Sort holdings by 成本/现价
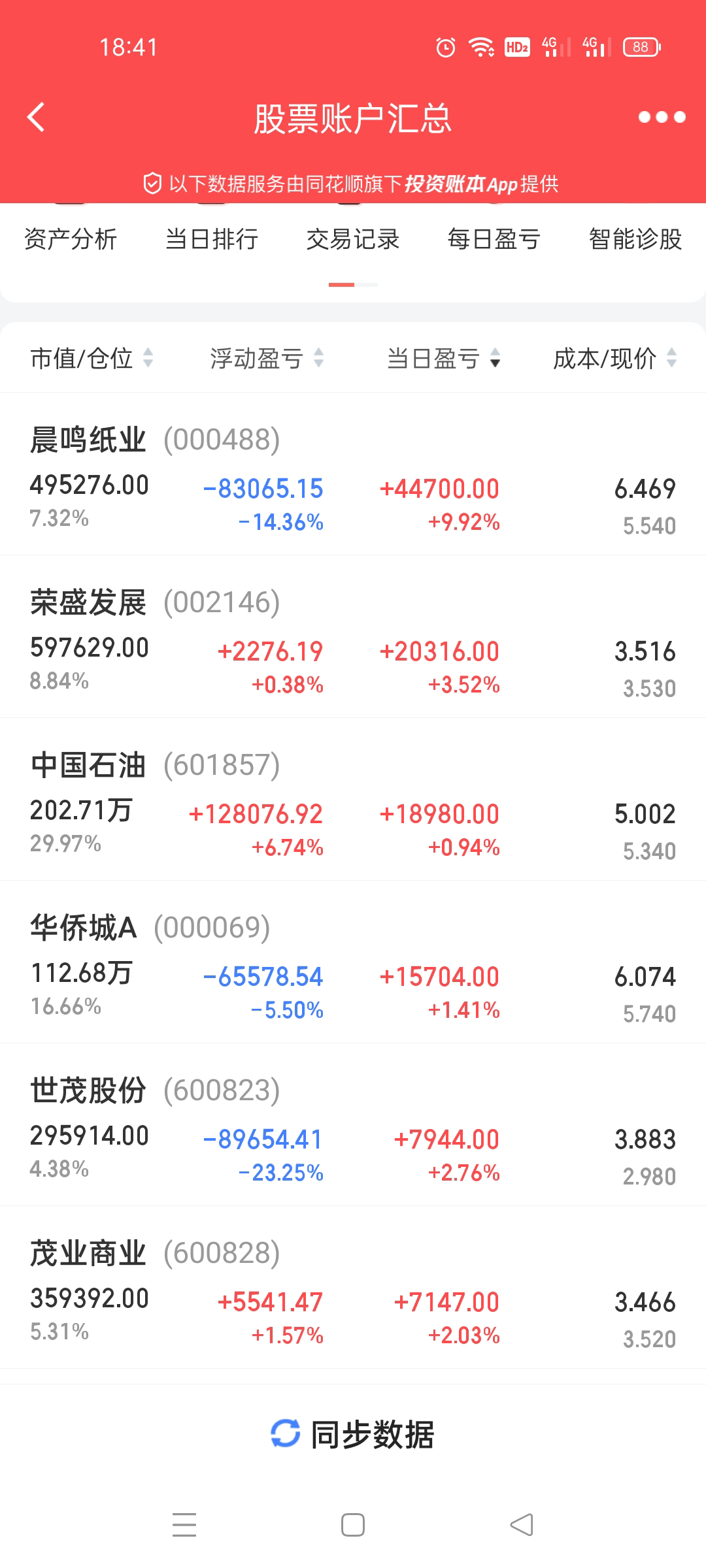The image size is (706, 1568). point(614,358)
